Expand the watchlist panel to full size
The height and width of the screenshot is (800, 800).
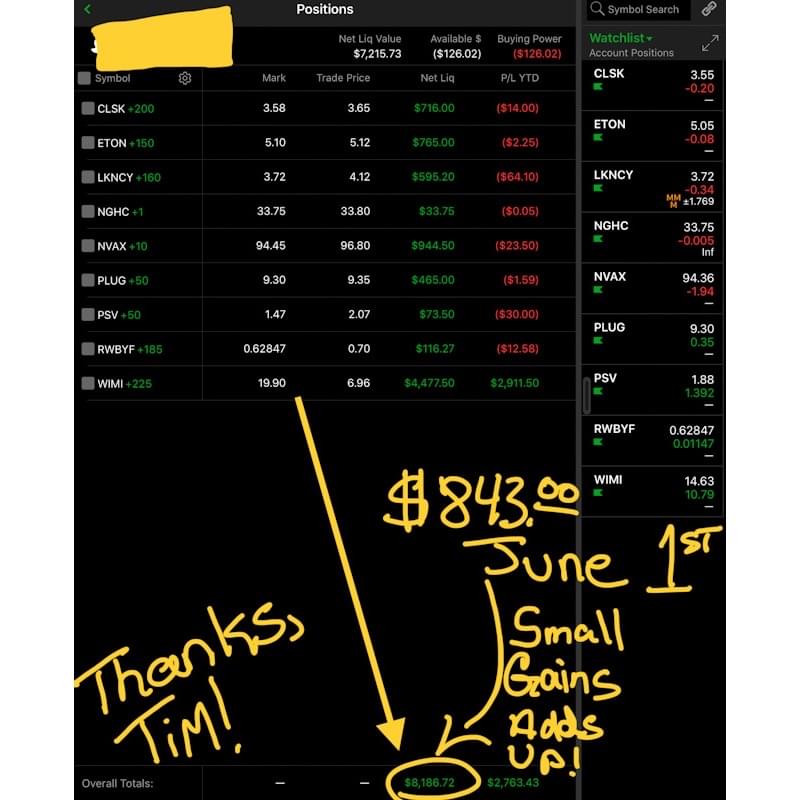click(x=710, y=44)
